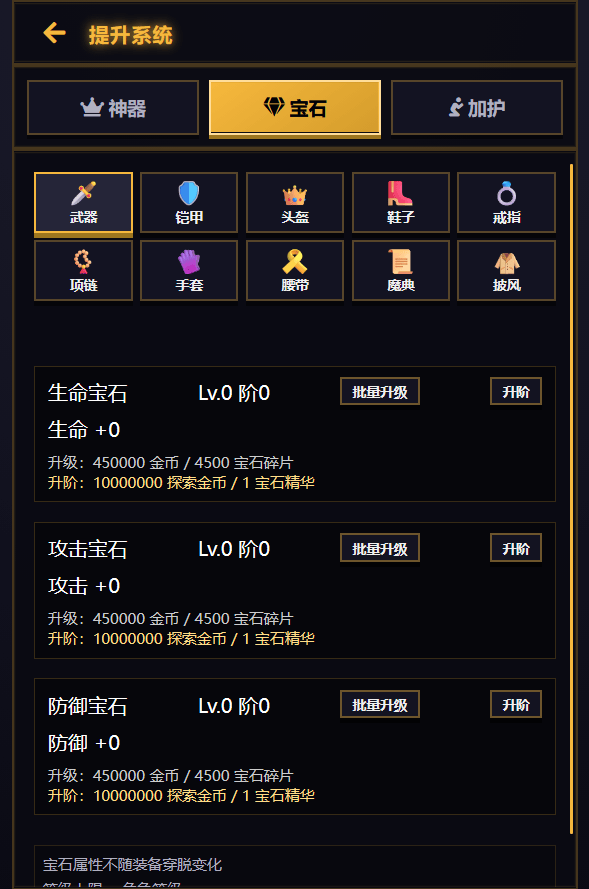Batch upgrade the 攻击宝石
The width and height of the screenshot is (589, 889).
tap(380, 548)
